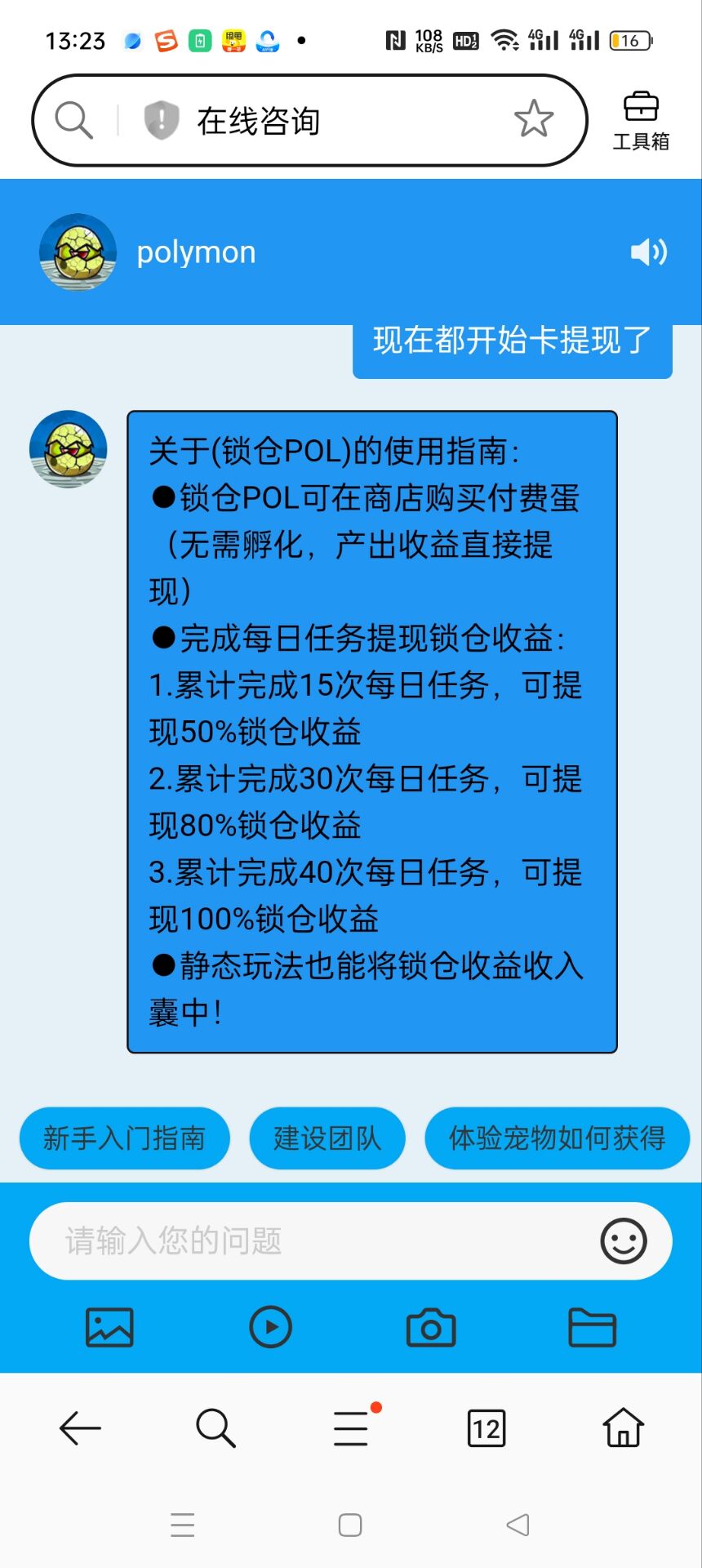Open the site security shield info

[161, 120]
